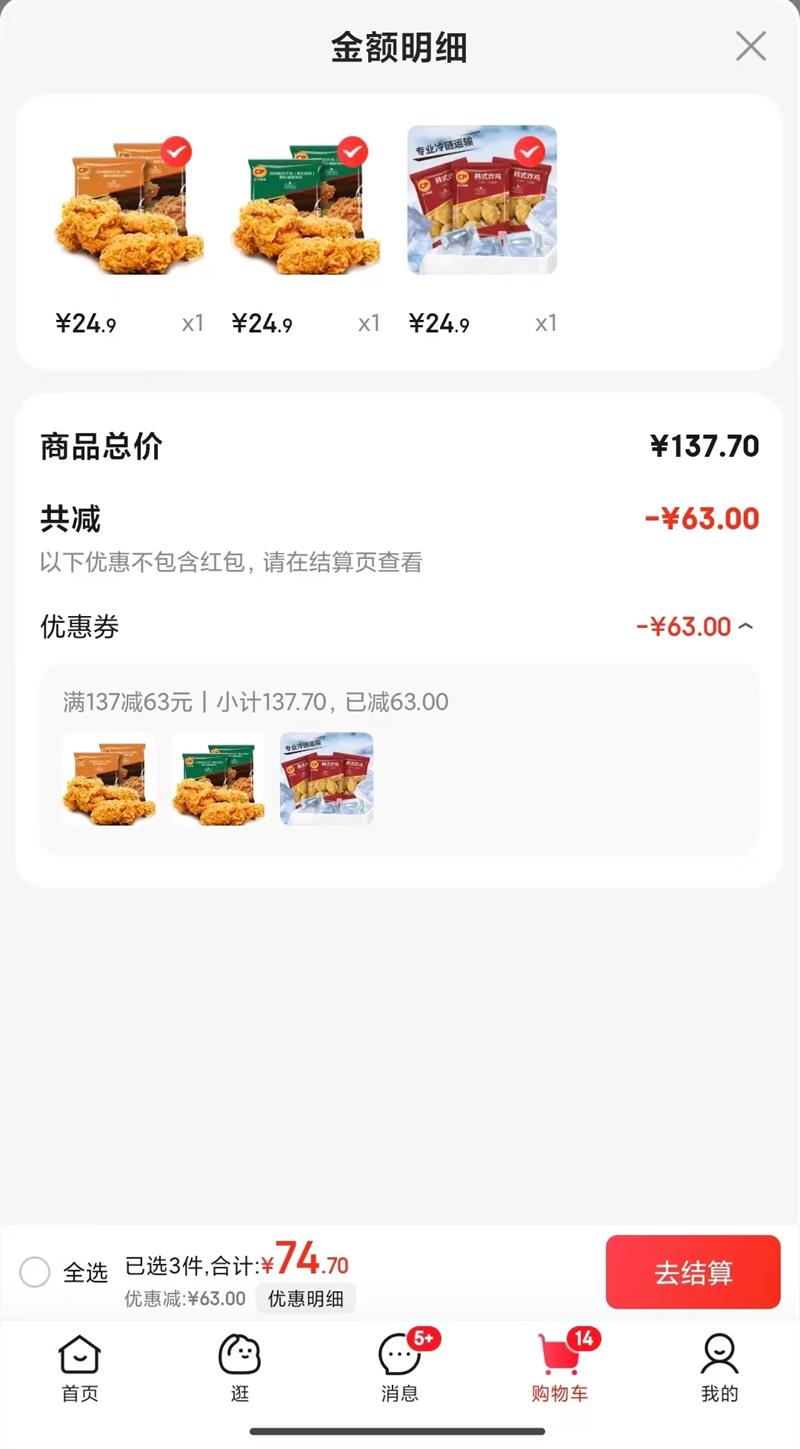Open the 消息 messages tab
Screen dimensions: 800x1449
tap(400, 1368)
